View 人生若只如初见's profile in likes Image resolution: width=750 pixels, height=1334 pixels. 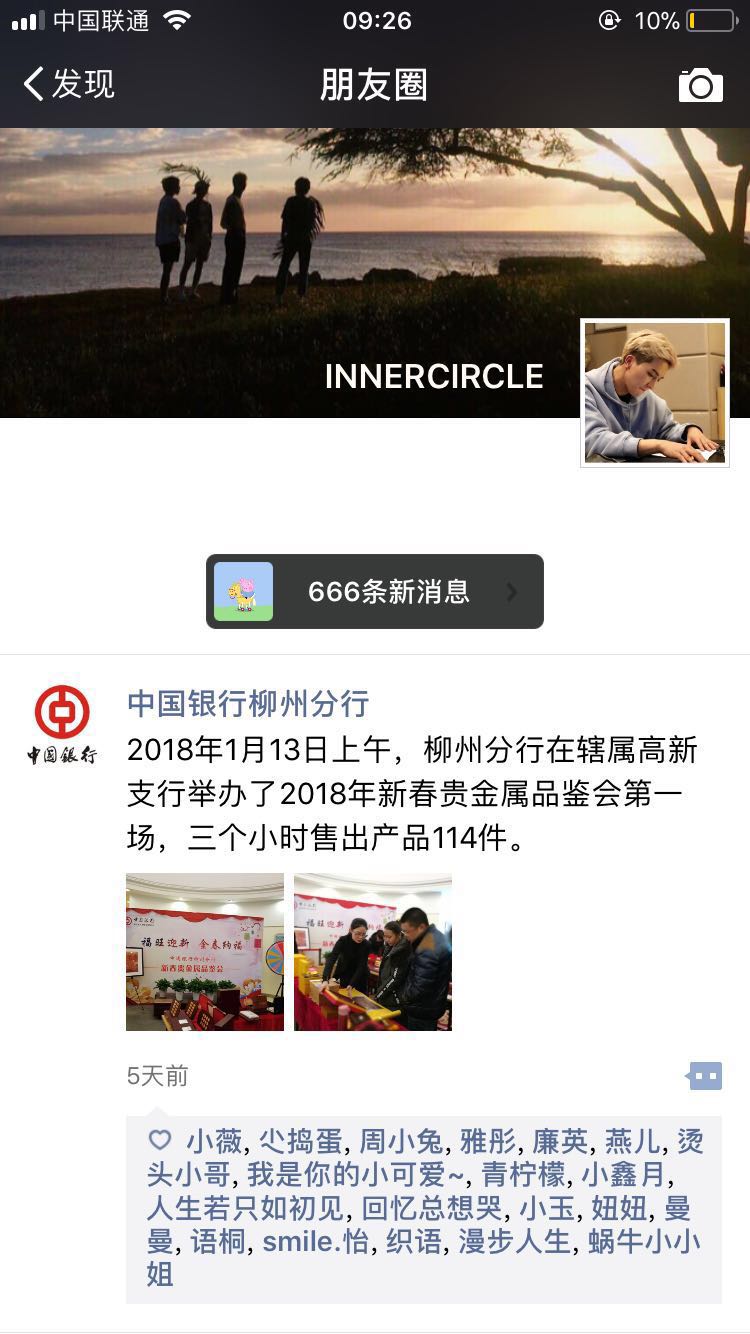(x=244, y=1209)
